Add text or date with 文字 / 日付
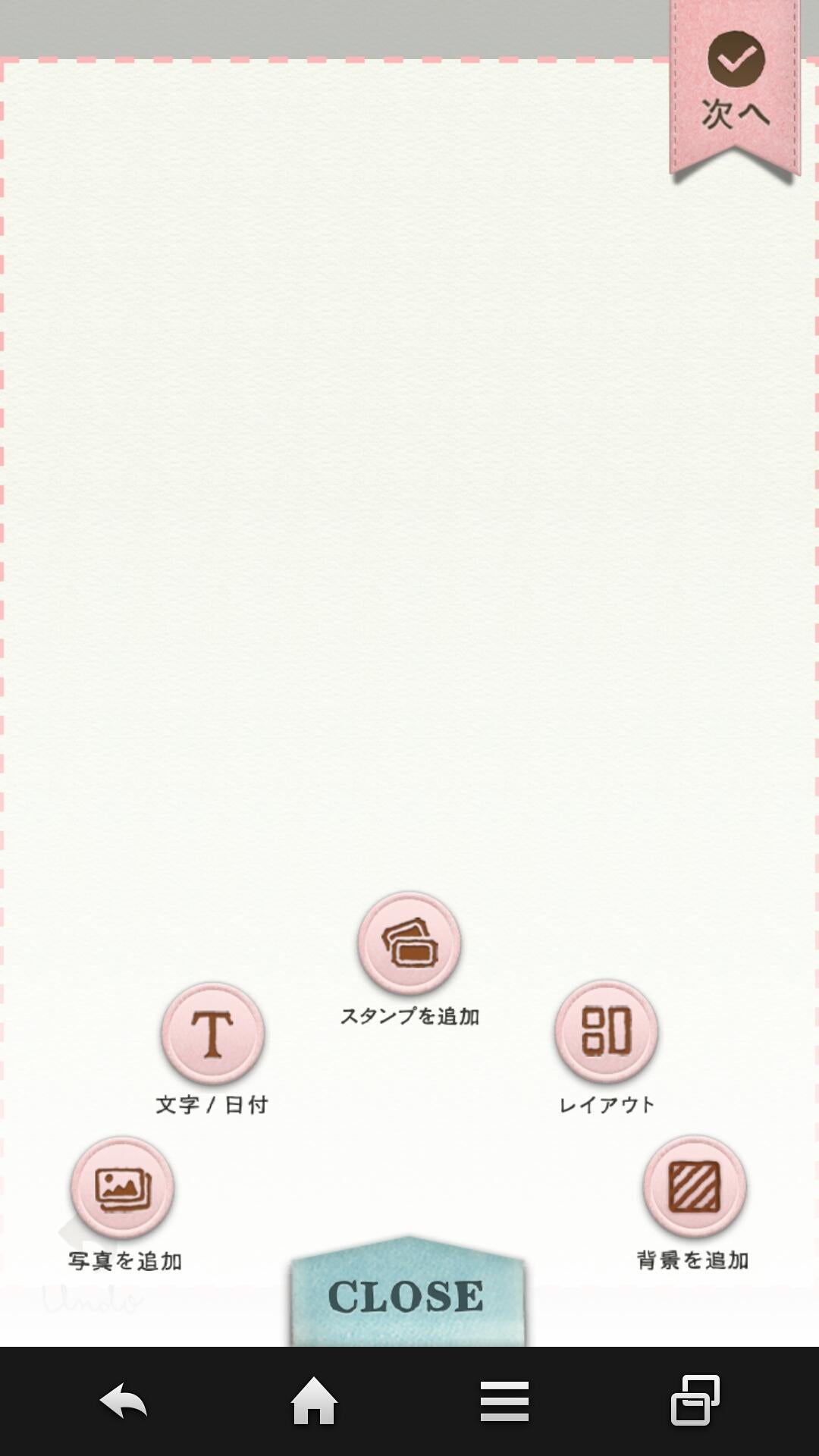Screen dimensions: 819x1456 [213, 1033]
